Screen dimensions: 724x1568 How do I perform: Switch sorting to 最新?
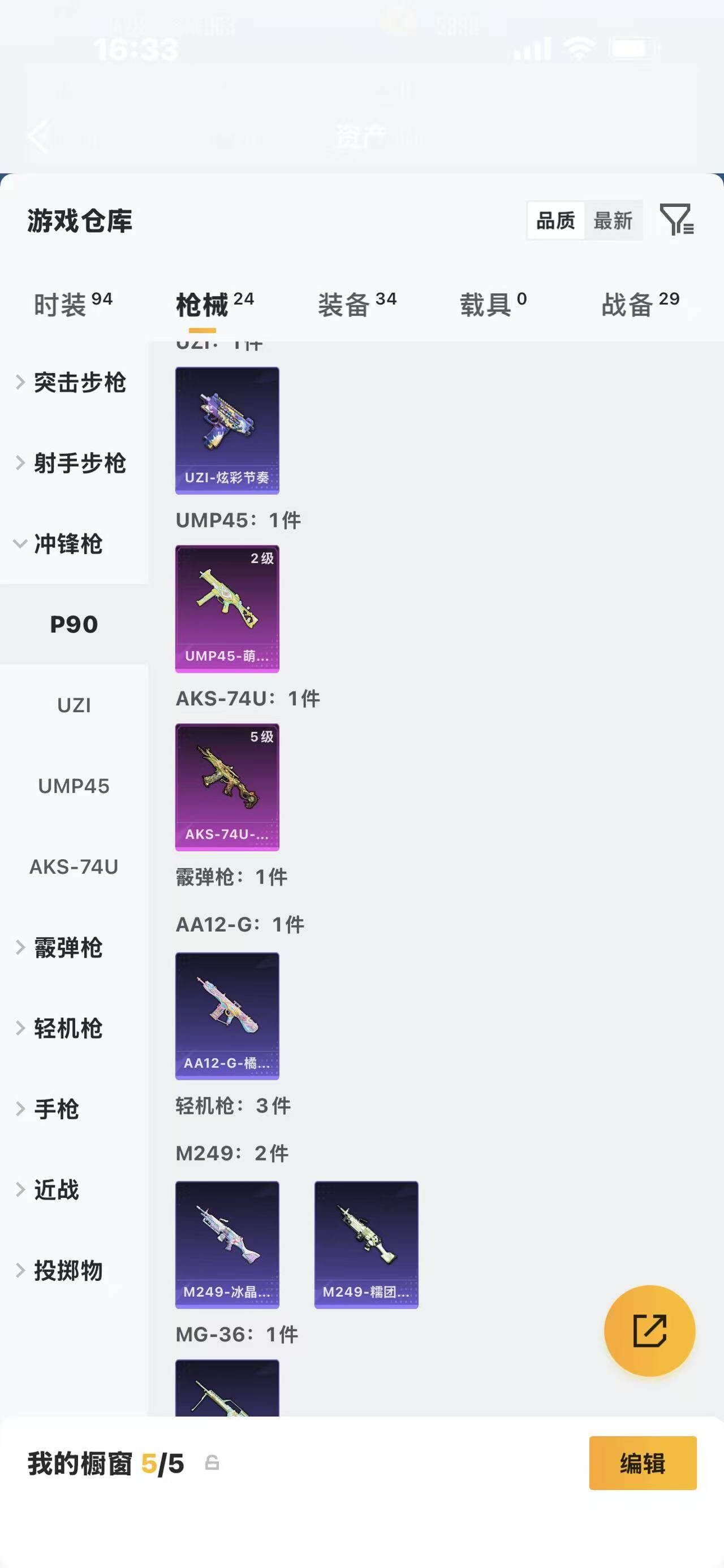[613, 220]
